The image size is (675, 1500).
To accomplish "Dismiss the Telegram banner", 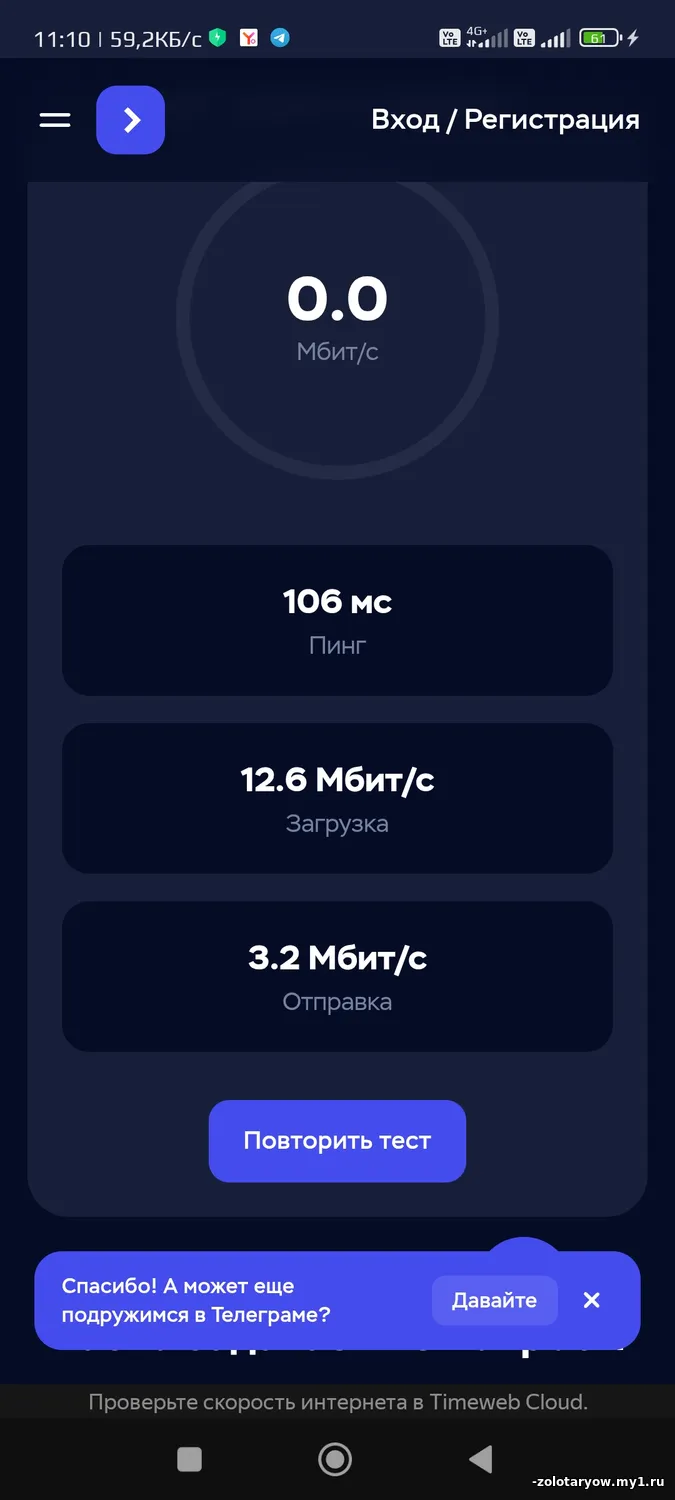I will tap(592, 1300).
